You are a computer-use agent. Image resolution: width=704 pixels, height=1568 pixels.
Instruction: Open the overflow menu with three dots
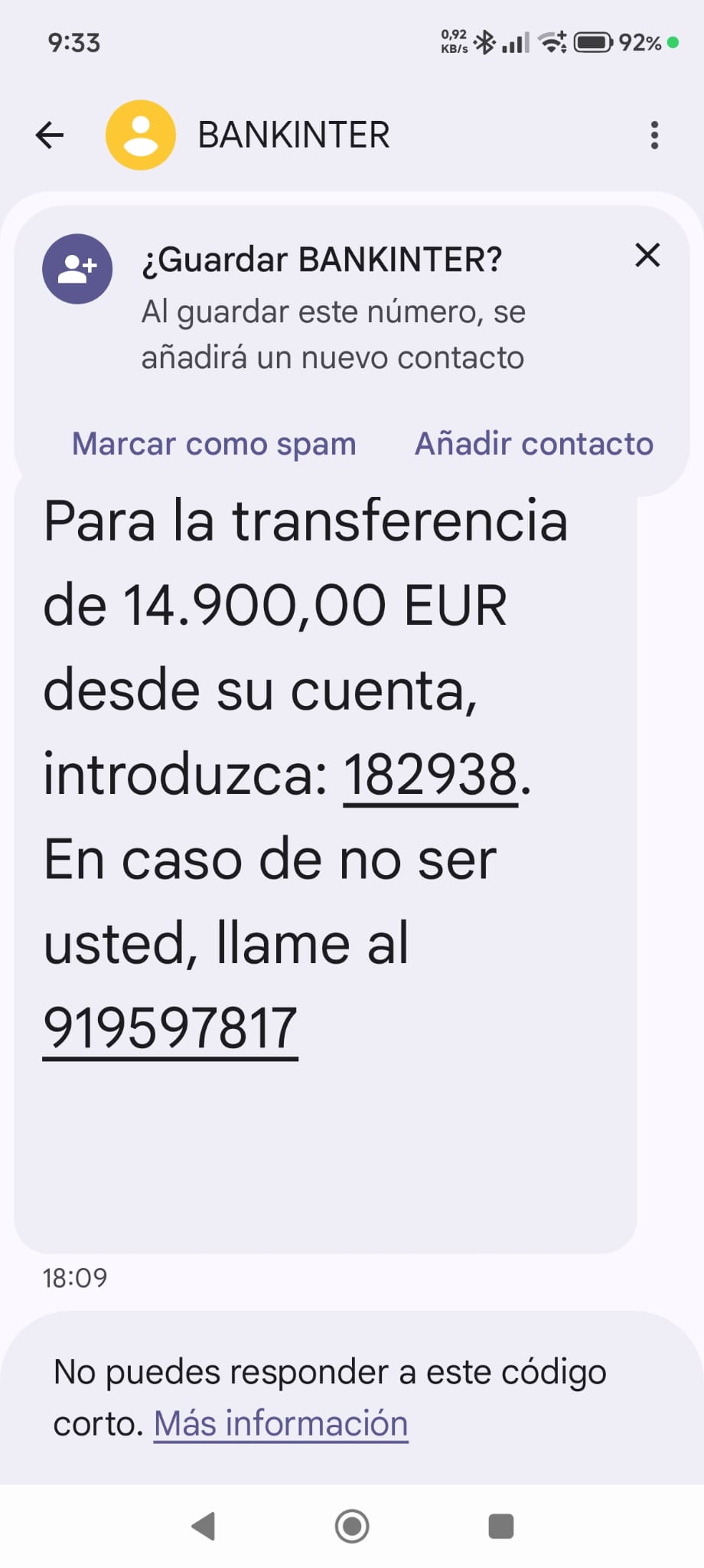click(x=654, y=136)
